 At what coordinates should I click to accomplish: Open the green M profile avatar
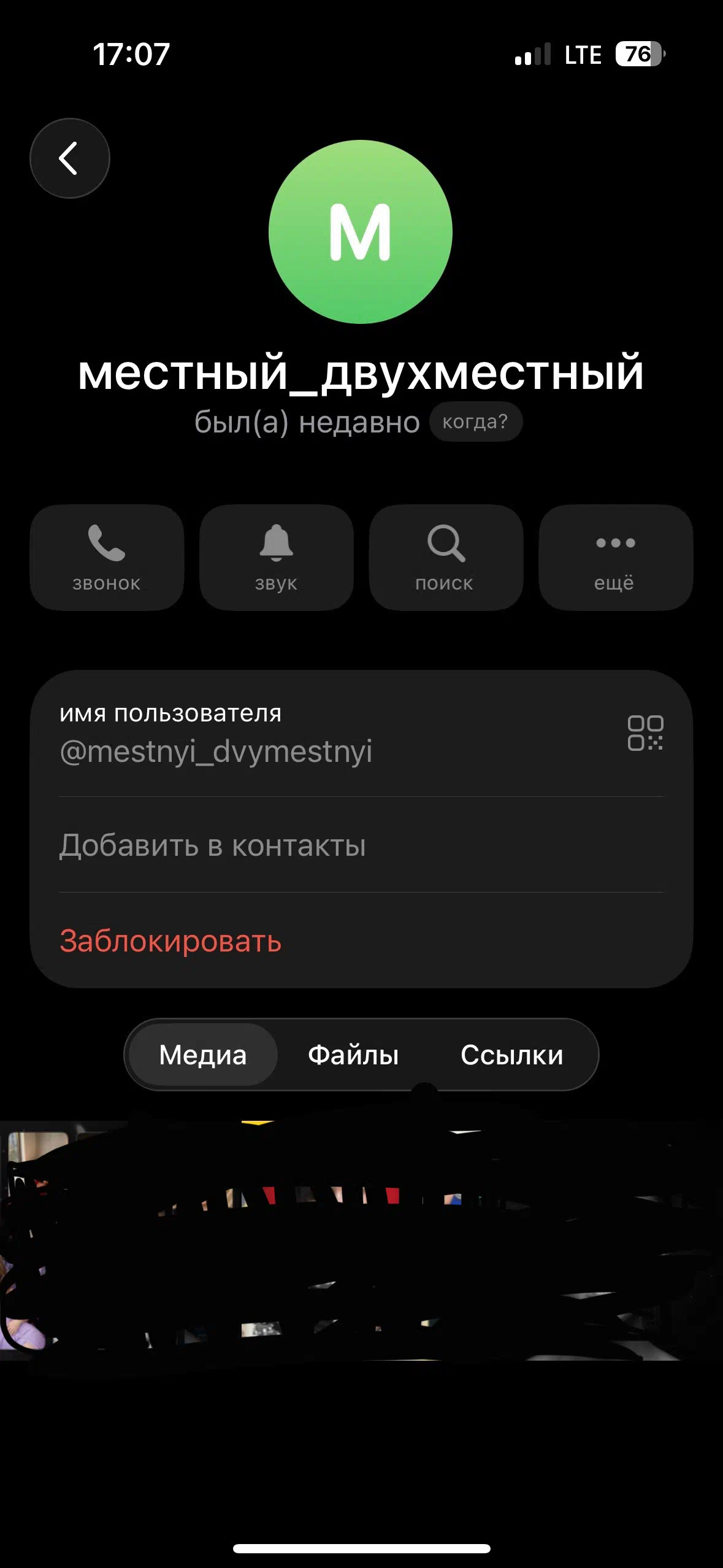361,232
